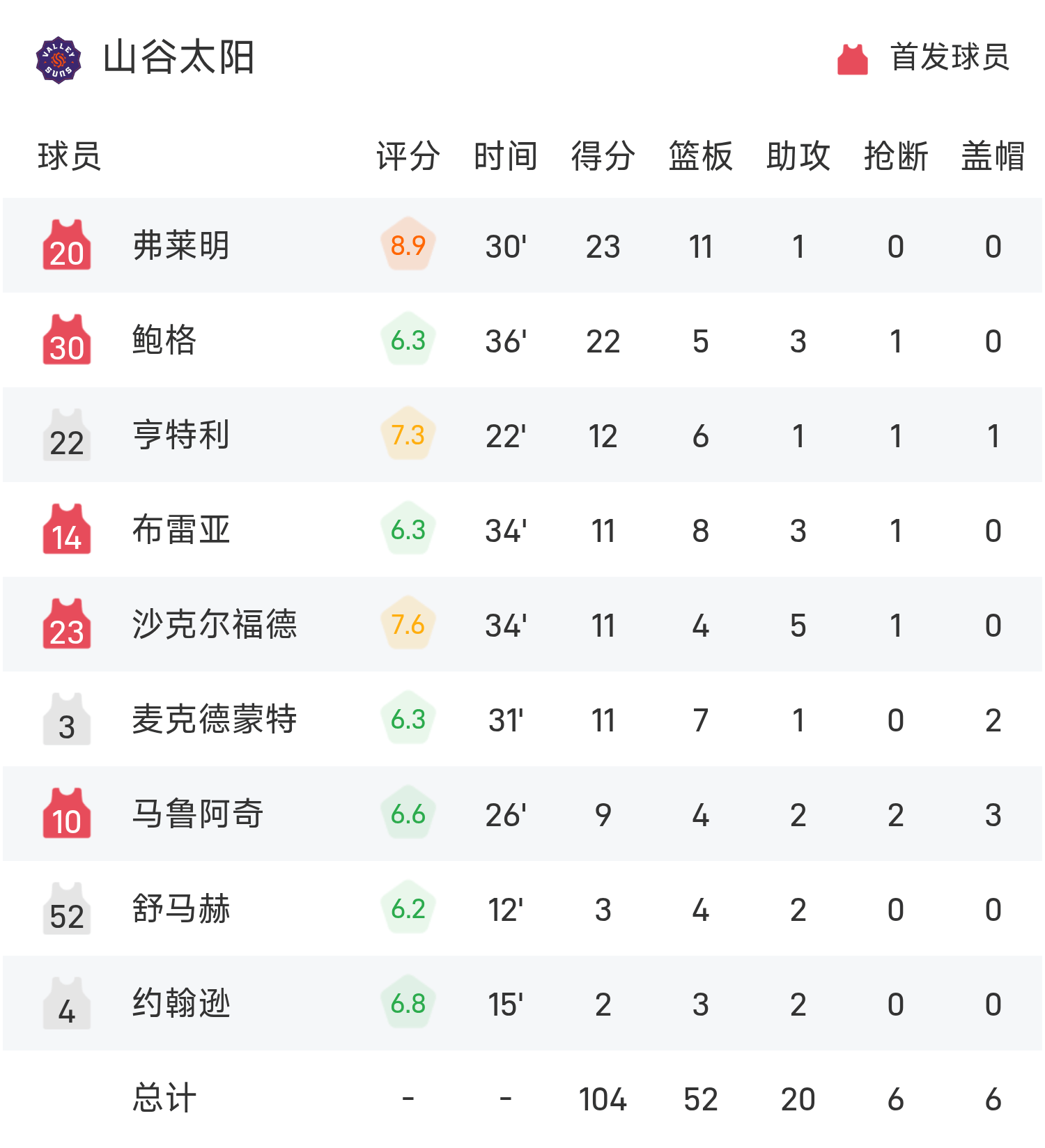1045x1148 pixels.
Task: Open player 麦克德蒙特's profile row
Action: (215, 720)
